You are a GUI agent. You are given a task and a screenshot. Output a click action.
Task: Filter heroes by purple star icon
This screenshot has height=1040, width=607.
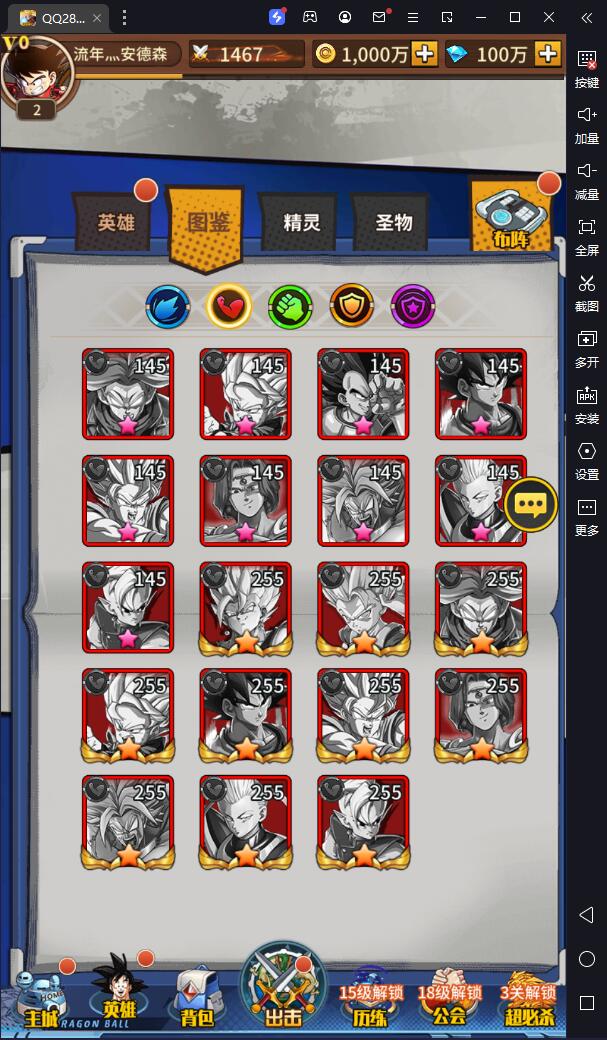point(412,306)
